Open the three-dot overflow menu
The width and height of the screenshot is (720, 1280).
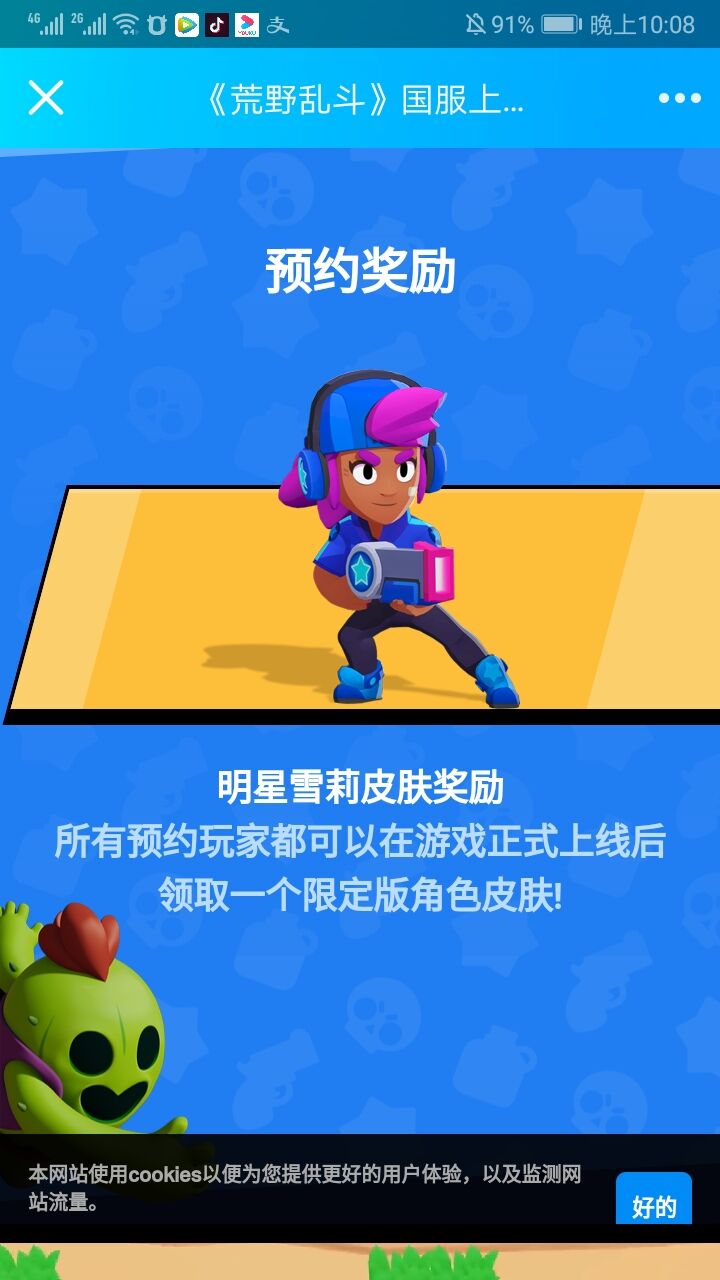[x=679, y=98]
